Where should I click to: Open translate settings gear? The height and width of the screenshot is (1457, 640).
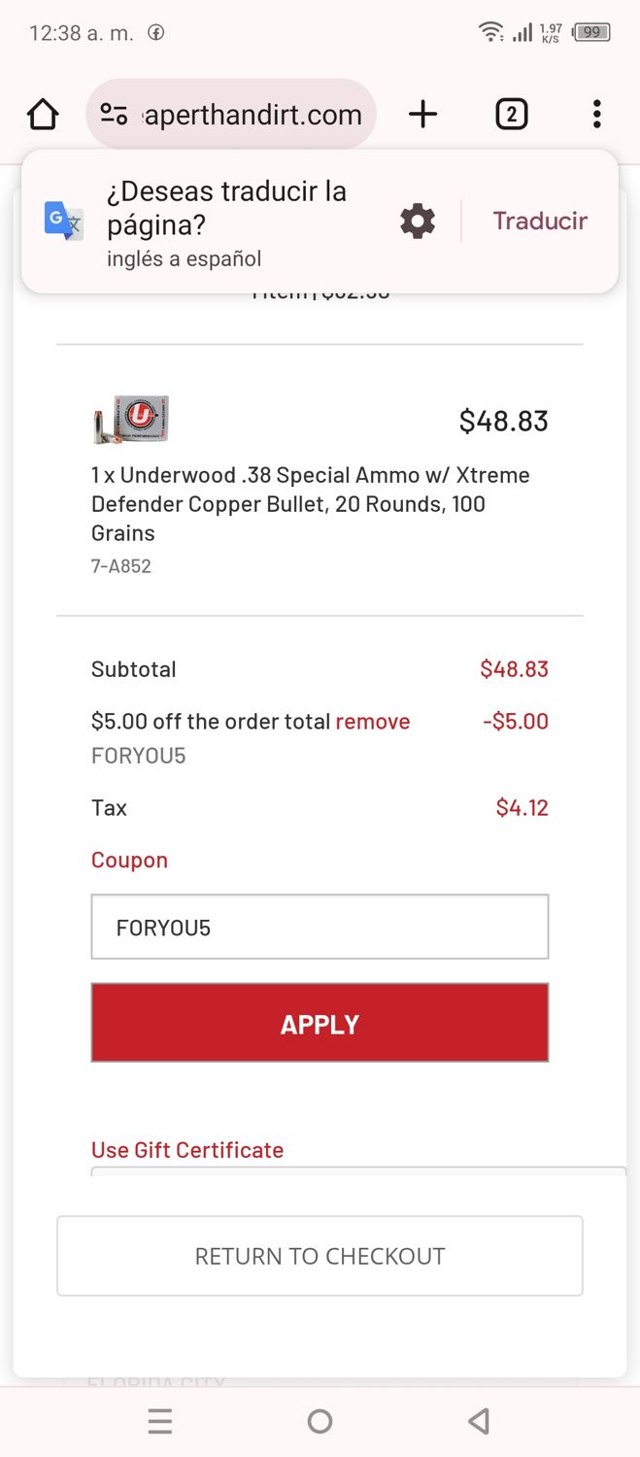pos(417,221)
